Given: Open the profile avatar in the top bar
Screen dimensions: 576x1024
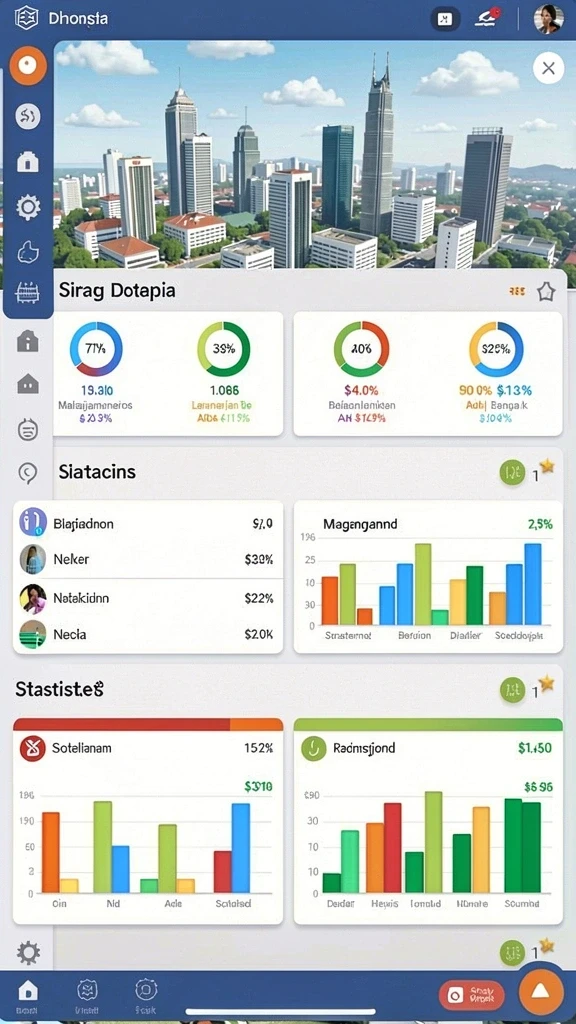Looking at the screenshot, I should click(549, 19).
